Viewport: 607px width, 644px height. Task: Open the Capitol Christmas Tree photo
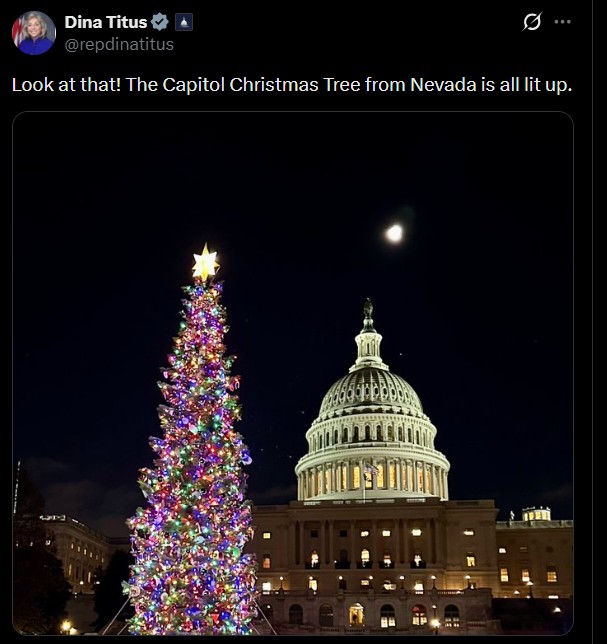pos(292,373)
